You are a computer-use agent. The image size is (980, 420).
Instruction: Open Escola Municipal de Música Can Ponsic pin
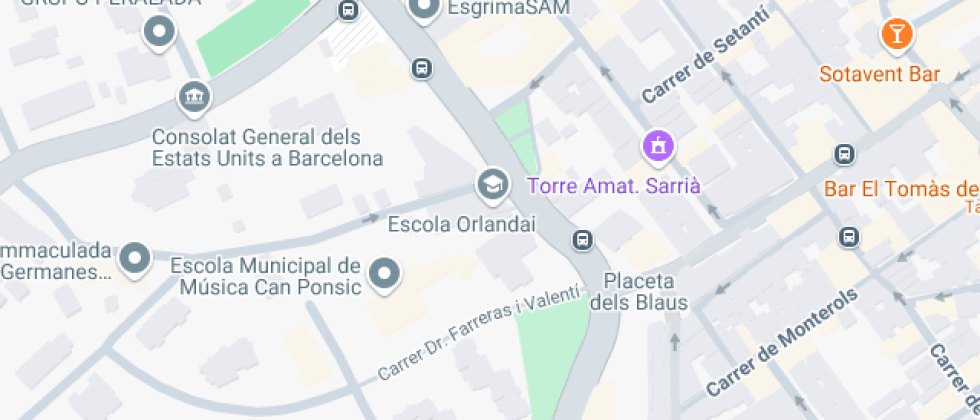[384, 272]
